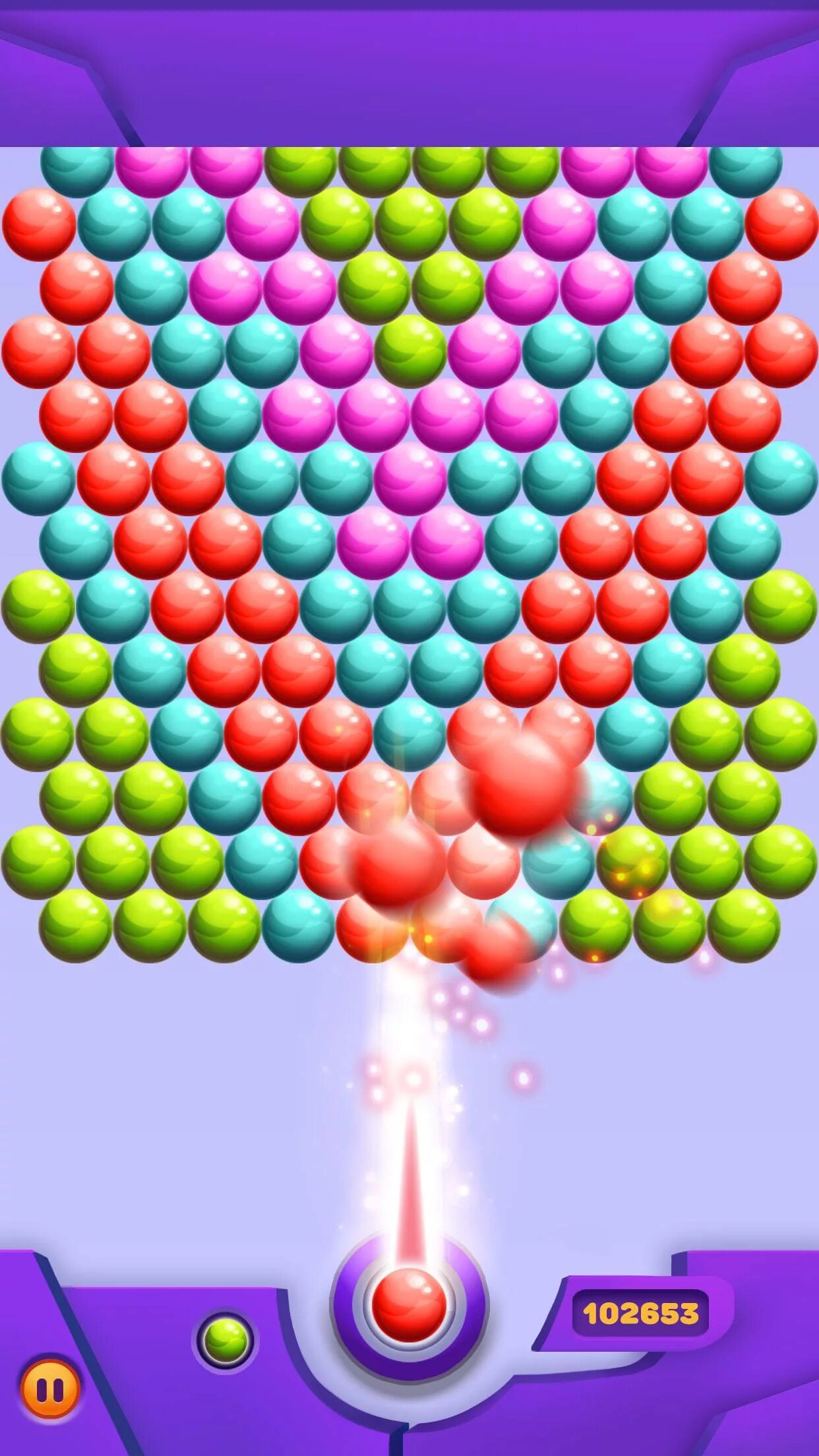The image size is (819, 1456).
Task: Tap the red bubble in the launcher
Action: (x=409, y=1306)
